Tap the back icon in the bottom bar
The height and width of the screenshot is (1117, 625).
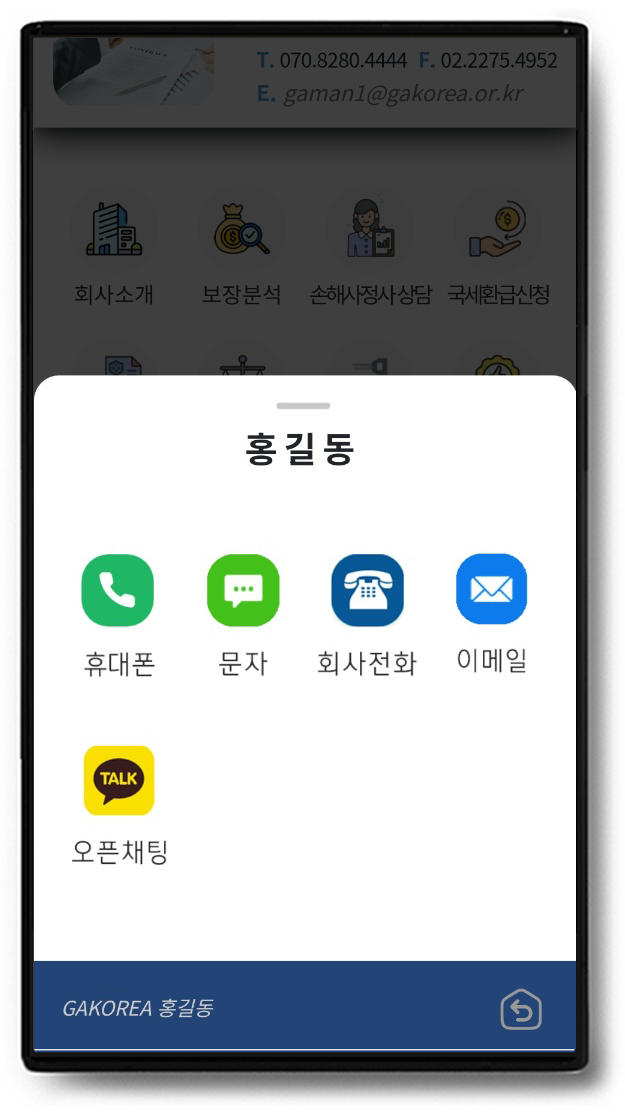[x=521, y=1010]
